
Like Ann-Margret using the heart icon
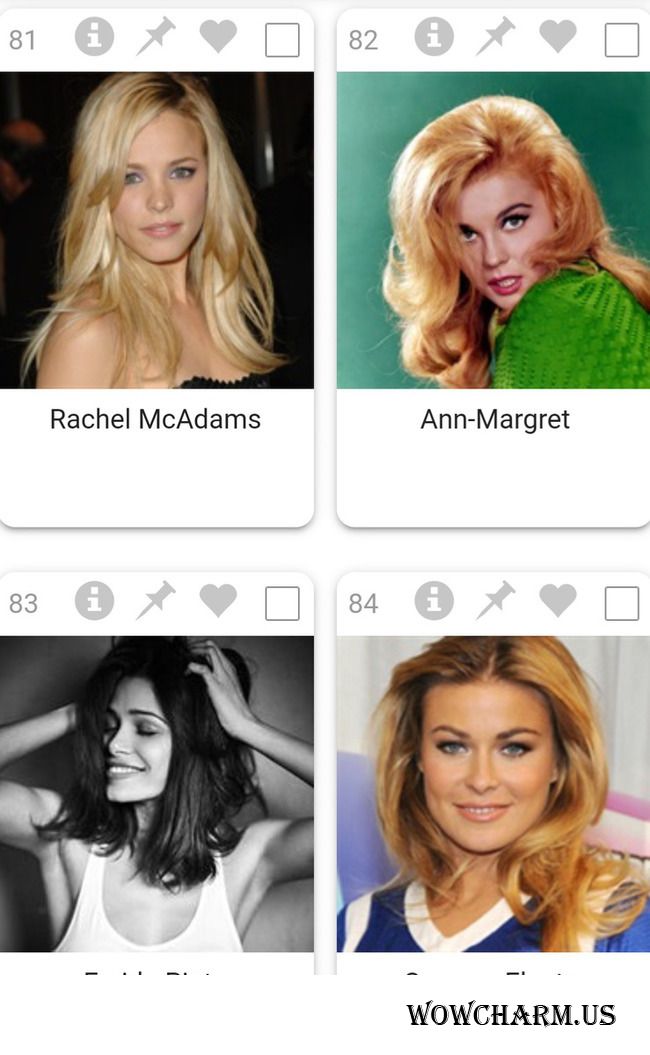558,37
